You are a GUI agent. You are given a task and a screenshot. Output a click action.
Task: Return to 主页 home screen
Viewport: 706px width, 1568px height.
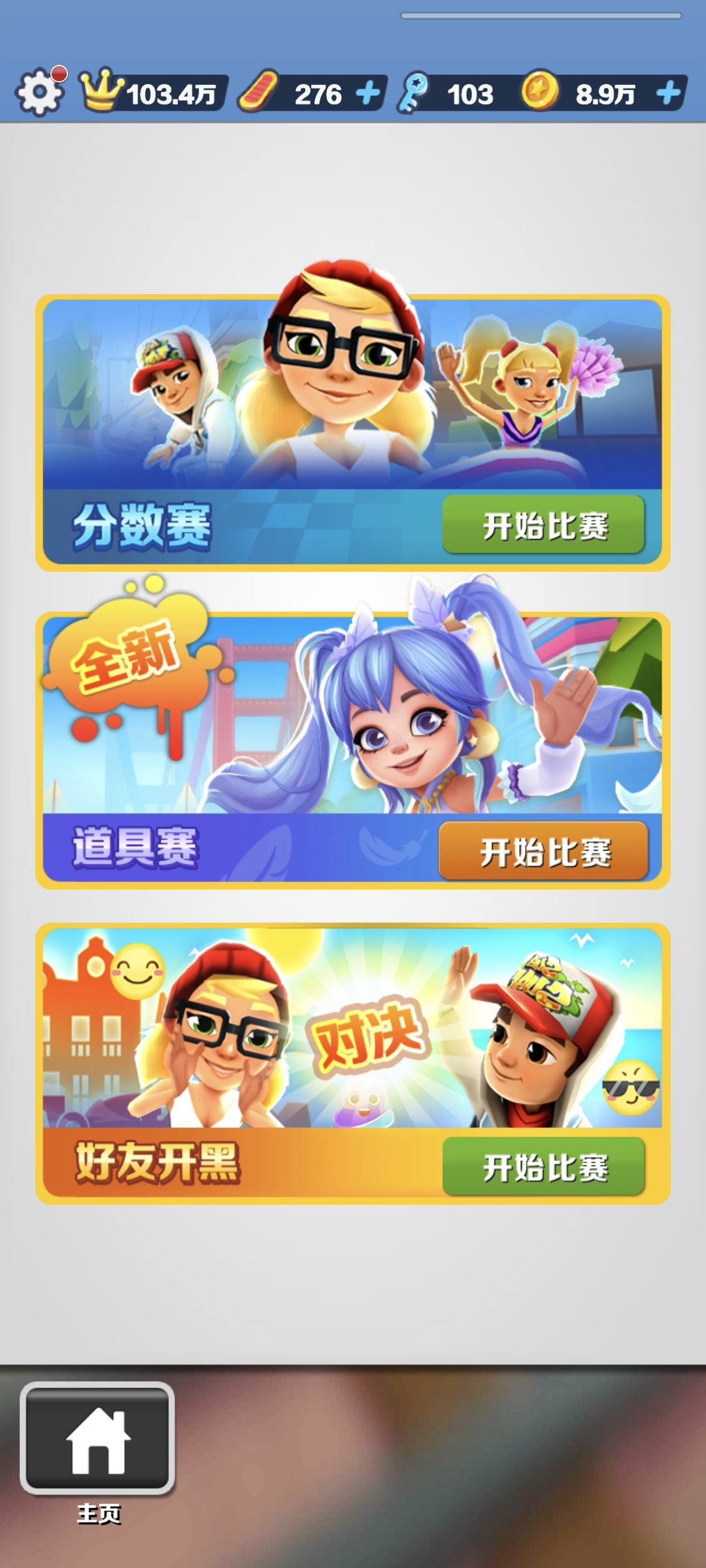97,1440
